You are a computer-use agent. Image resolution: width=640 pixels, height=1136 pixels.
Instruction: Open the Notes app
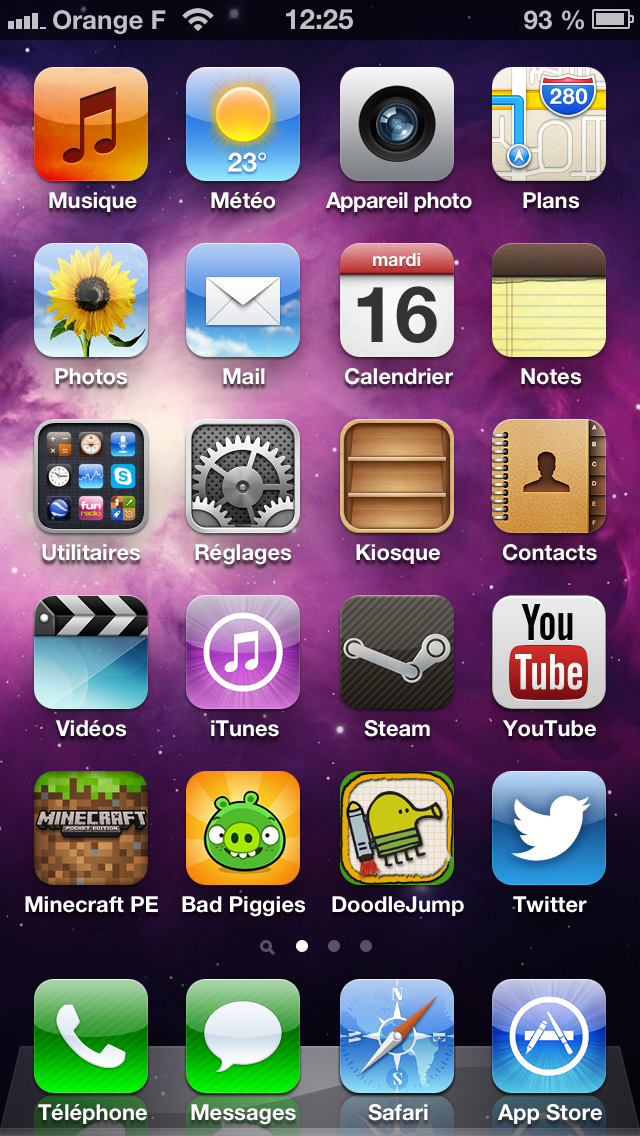(549, 301)
